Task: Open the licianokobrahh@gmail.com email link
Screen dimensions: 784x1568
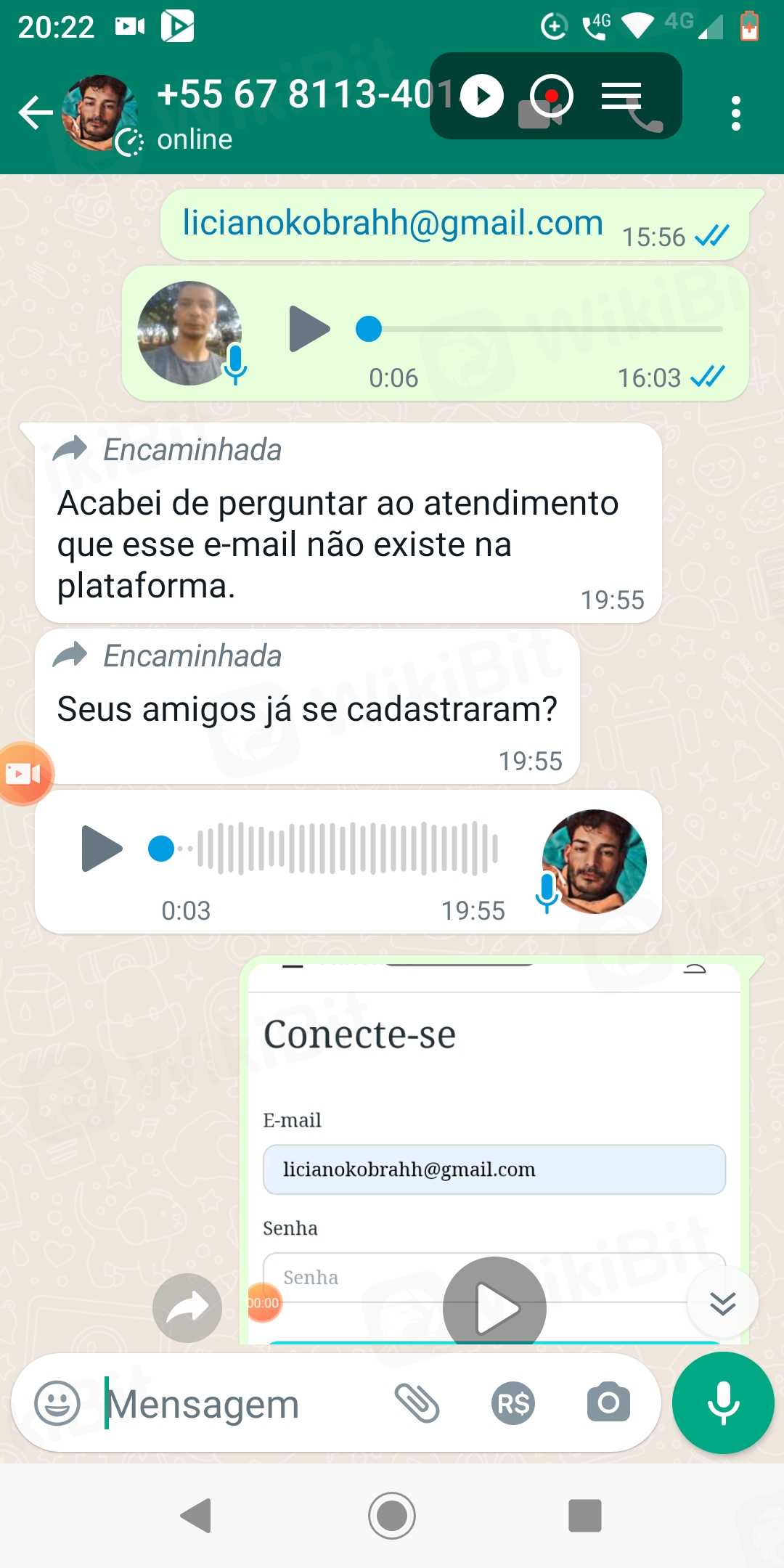Action: (392, 223)
